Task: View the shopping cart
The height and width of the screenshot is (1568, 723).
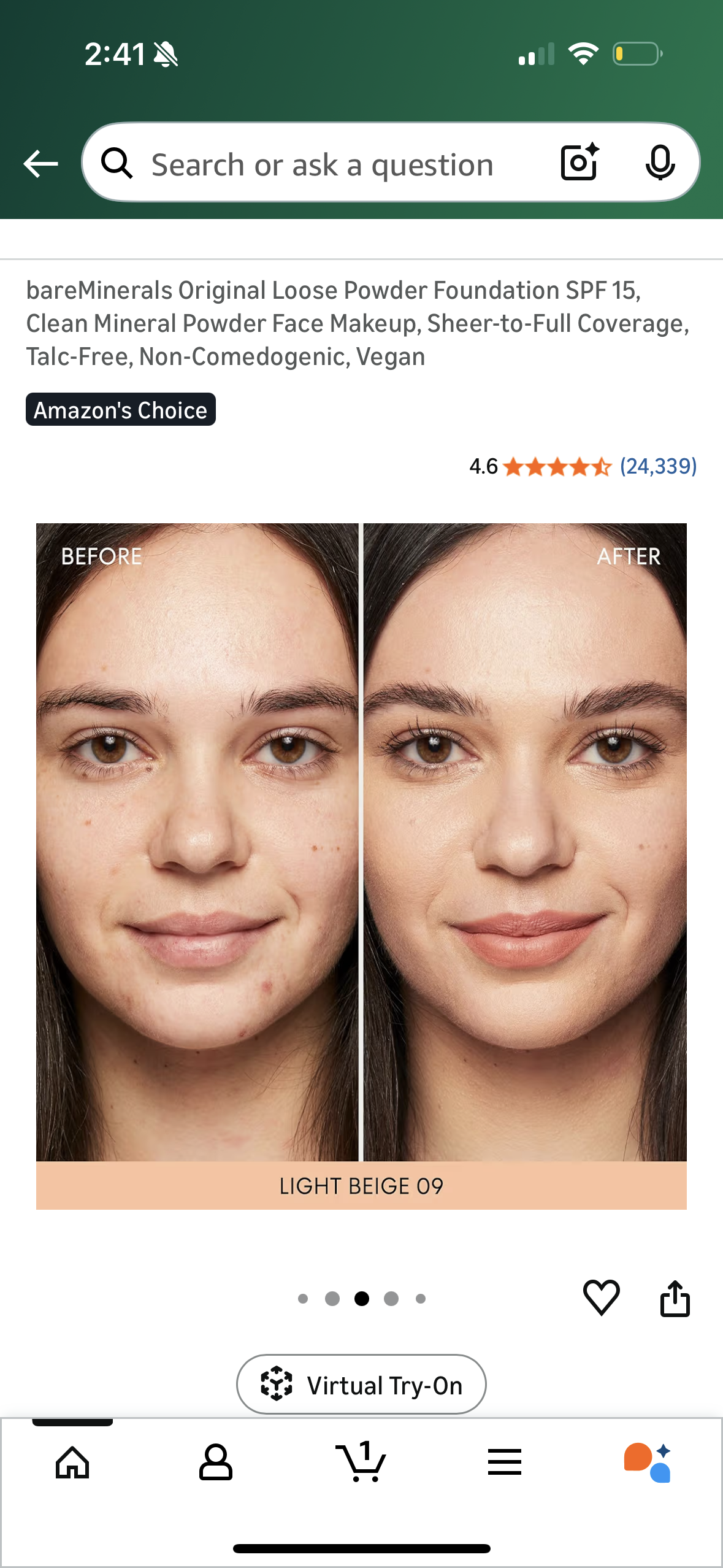Action: point(361,1462)
